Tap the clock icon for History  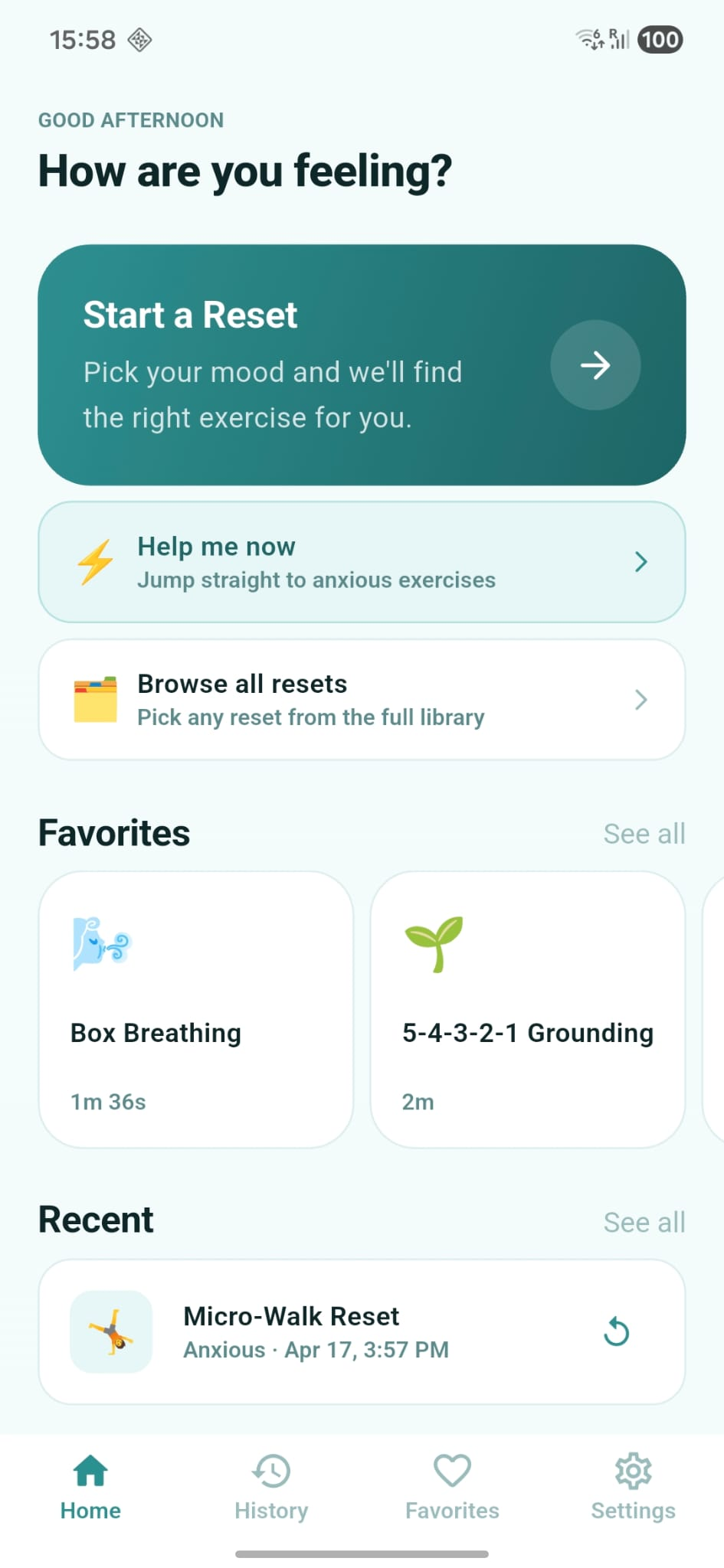pyautogui.click(x=271, y=1470)
